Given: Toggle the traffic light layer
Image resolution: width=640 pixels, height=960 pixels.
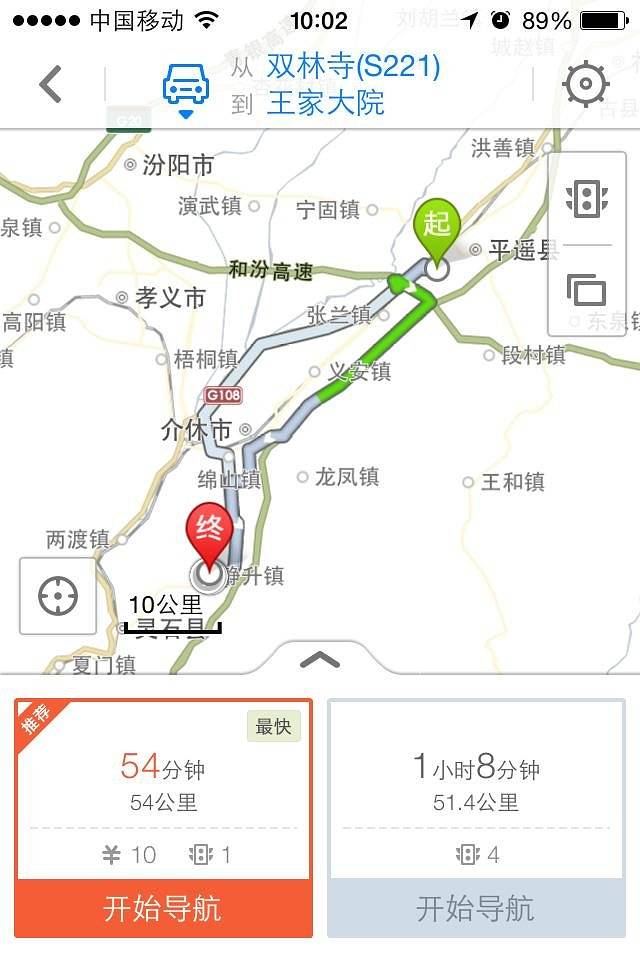Looking at the screenshot, I should pyautogui.click(x=587, y=198).
